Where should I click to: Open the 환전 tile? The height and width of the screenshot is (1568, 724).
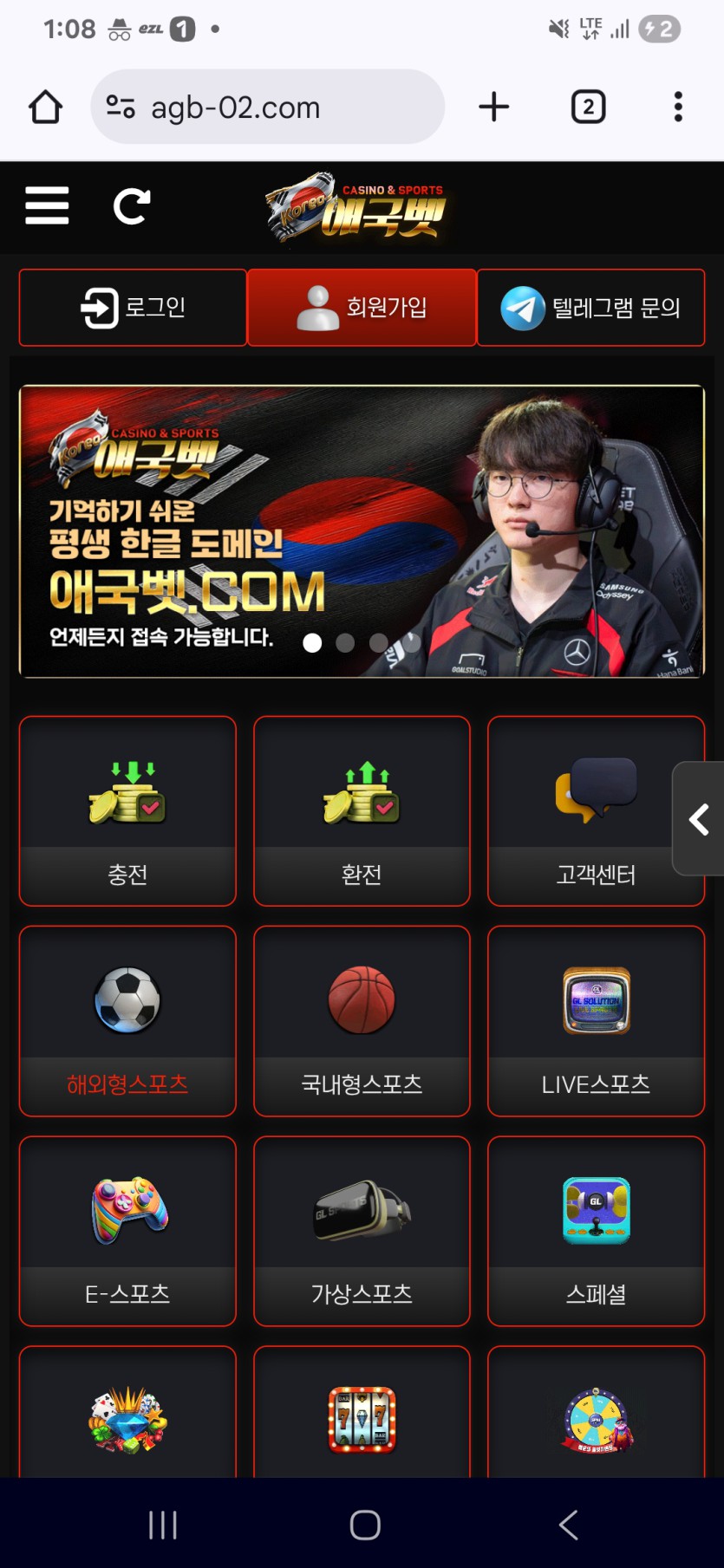coord(362,811)
